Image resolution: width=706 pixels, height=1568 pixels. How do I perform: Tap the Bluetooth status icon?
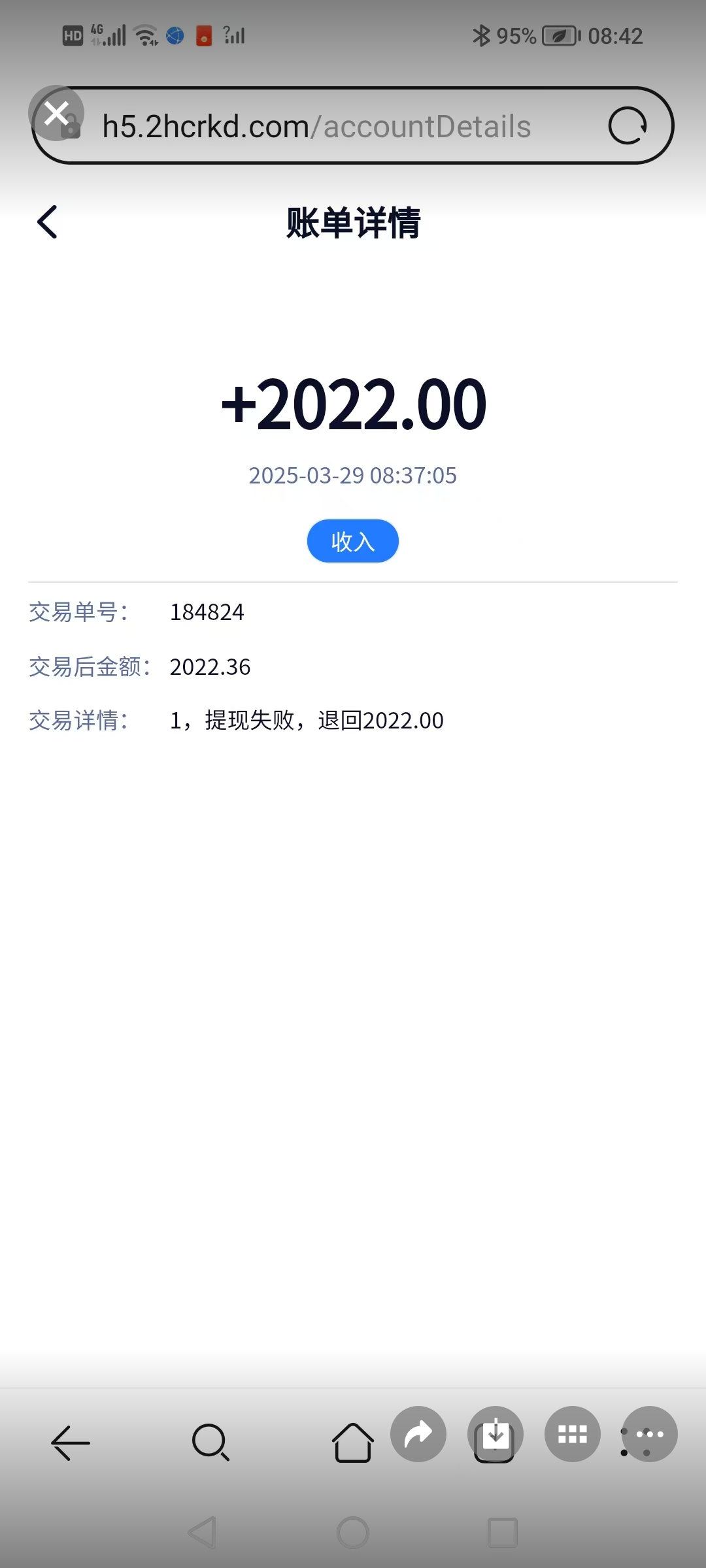coord(484,35)
